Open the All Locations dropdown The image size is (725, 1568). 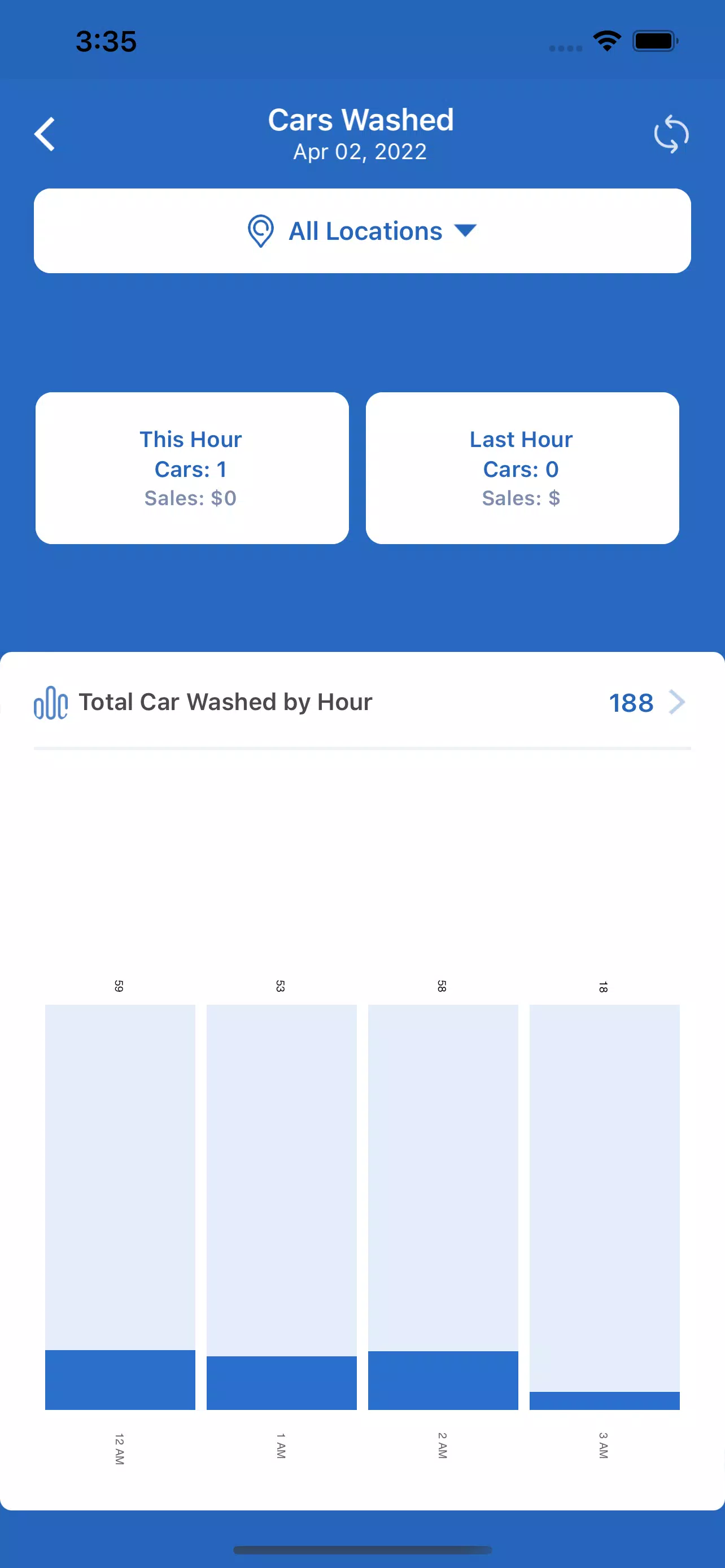point(362,231)
